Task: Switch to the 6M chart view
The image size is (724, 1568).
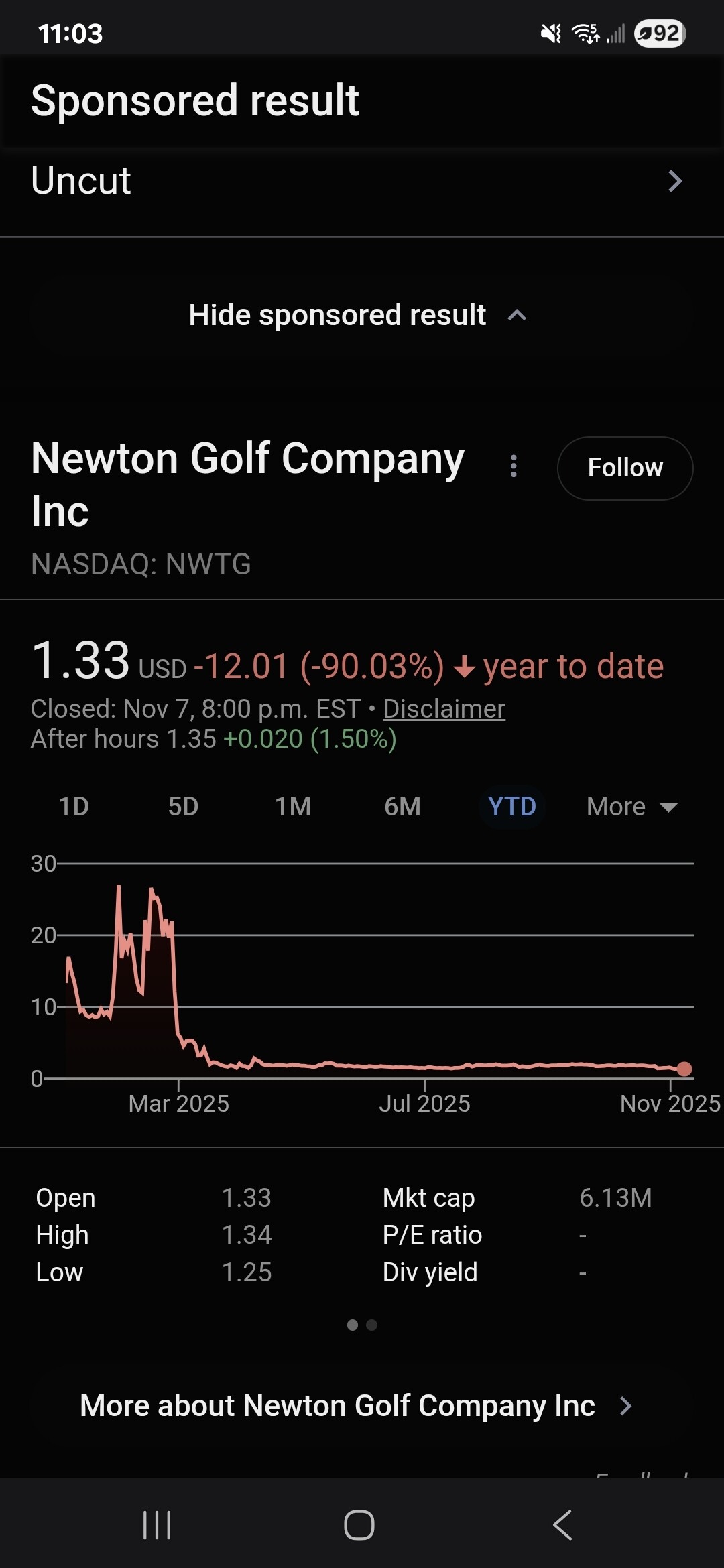Action: click(x=402, y=807)
